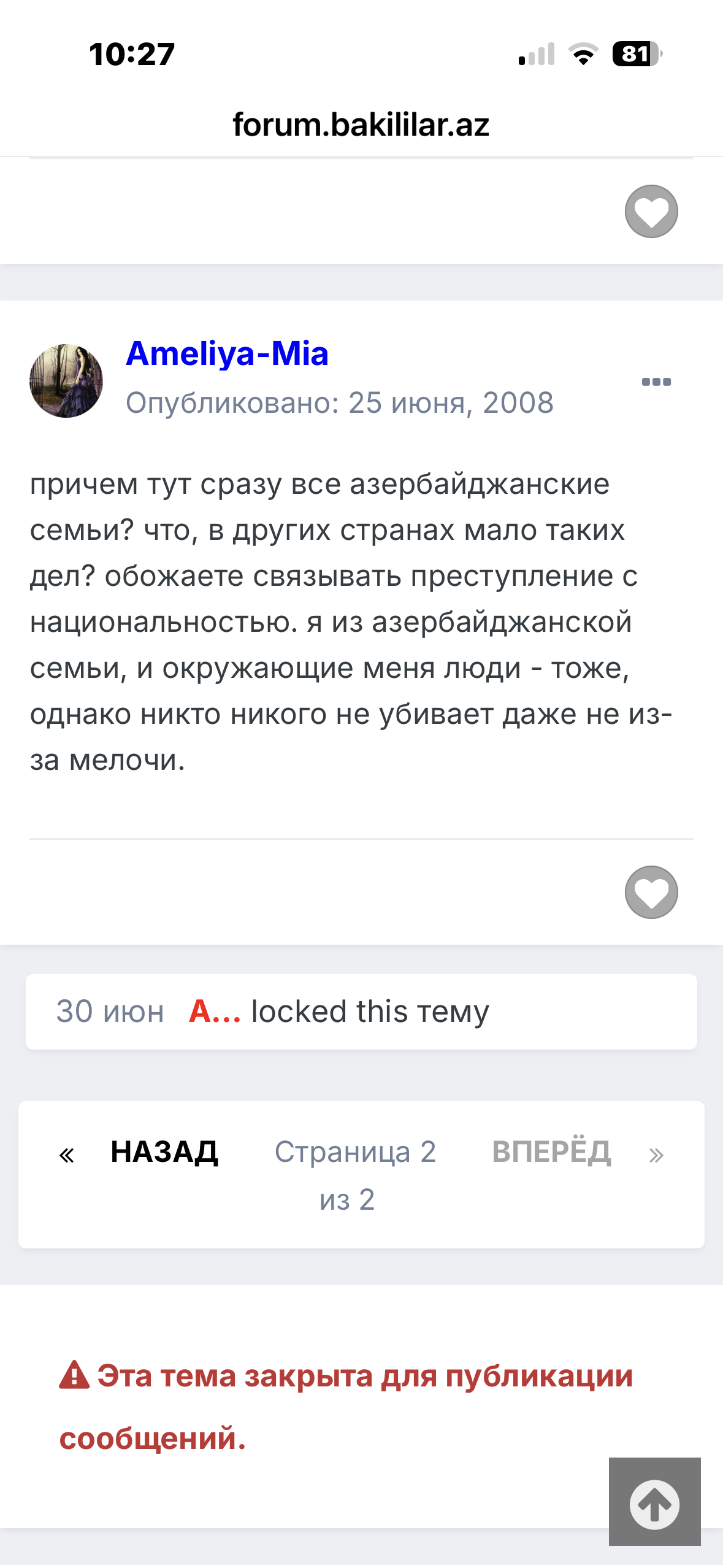Tap Ameliya-Mia's avatar picture
723x1568 pixels.
pyautogui.click(x=66, y=380)
